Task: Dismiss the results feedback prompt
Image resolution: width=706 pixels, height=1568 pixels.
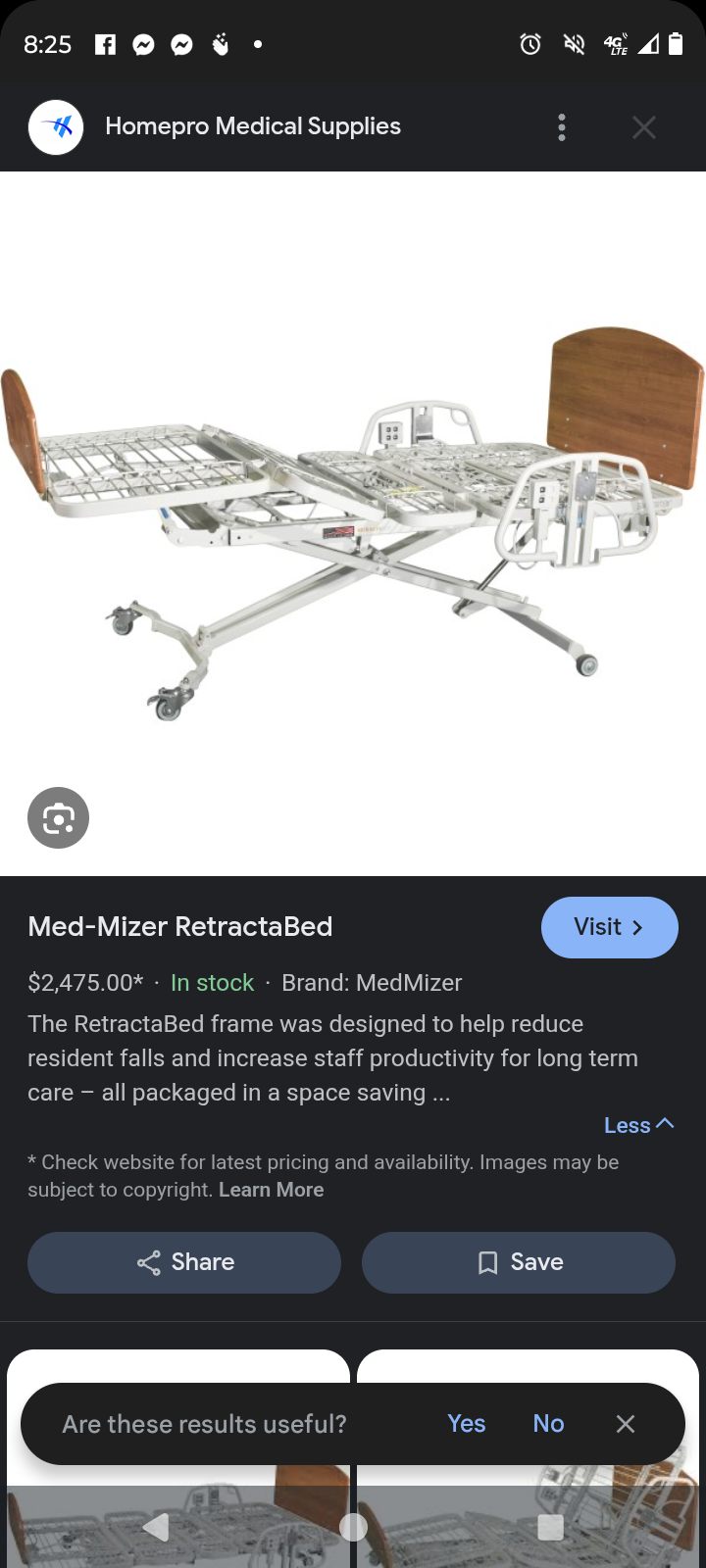Action: [x=626, y=1423]
